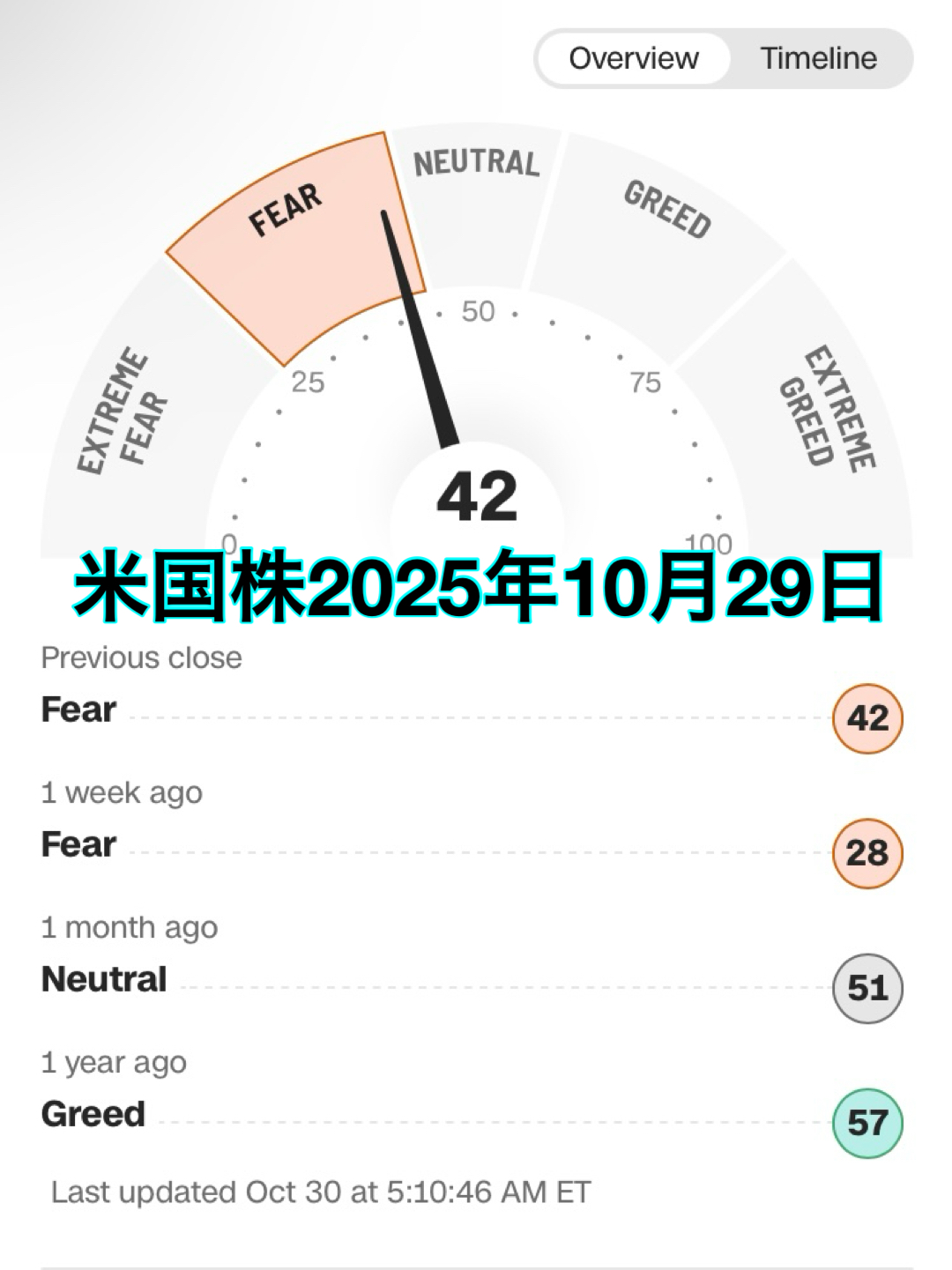Image resolution: width=952 pixels, height=1270 pixels.
Task: Switch to the Timeline view
Action: (x=819, y=58)
